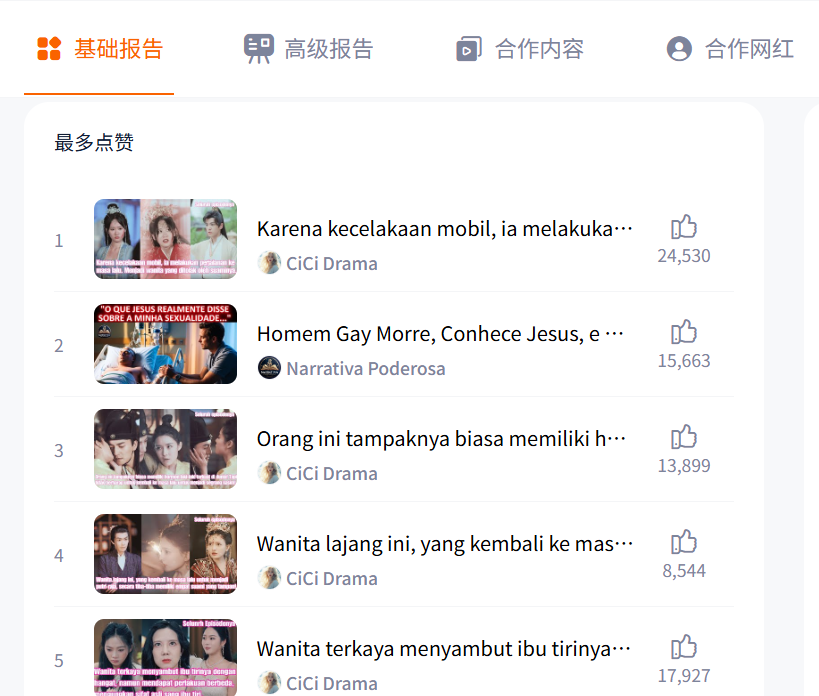Viewport: 819px width, 696px height.
Task: Open the 合作内容 tab
Action: click(x=520, y=48)
